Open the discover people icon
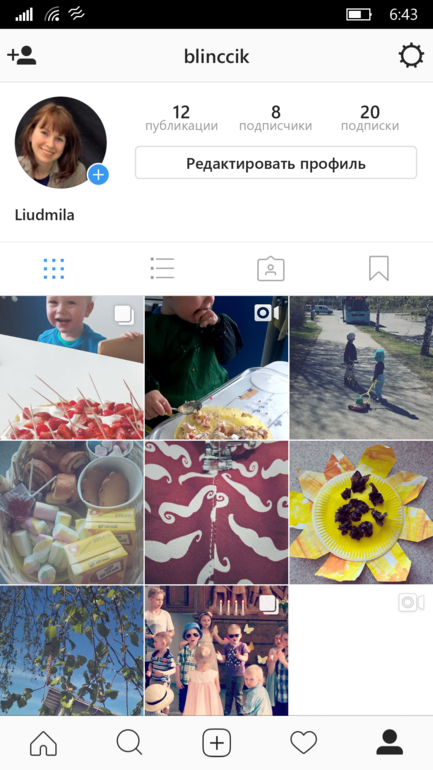The height and width of the screenshot is (770, 433). tap(22, 55)
